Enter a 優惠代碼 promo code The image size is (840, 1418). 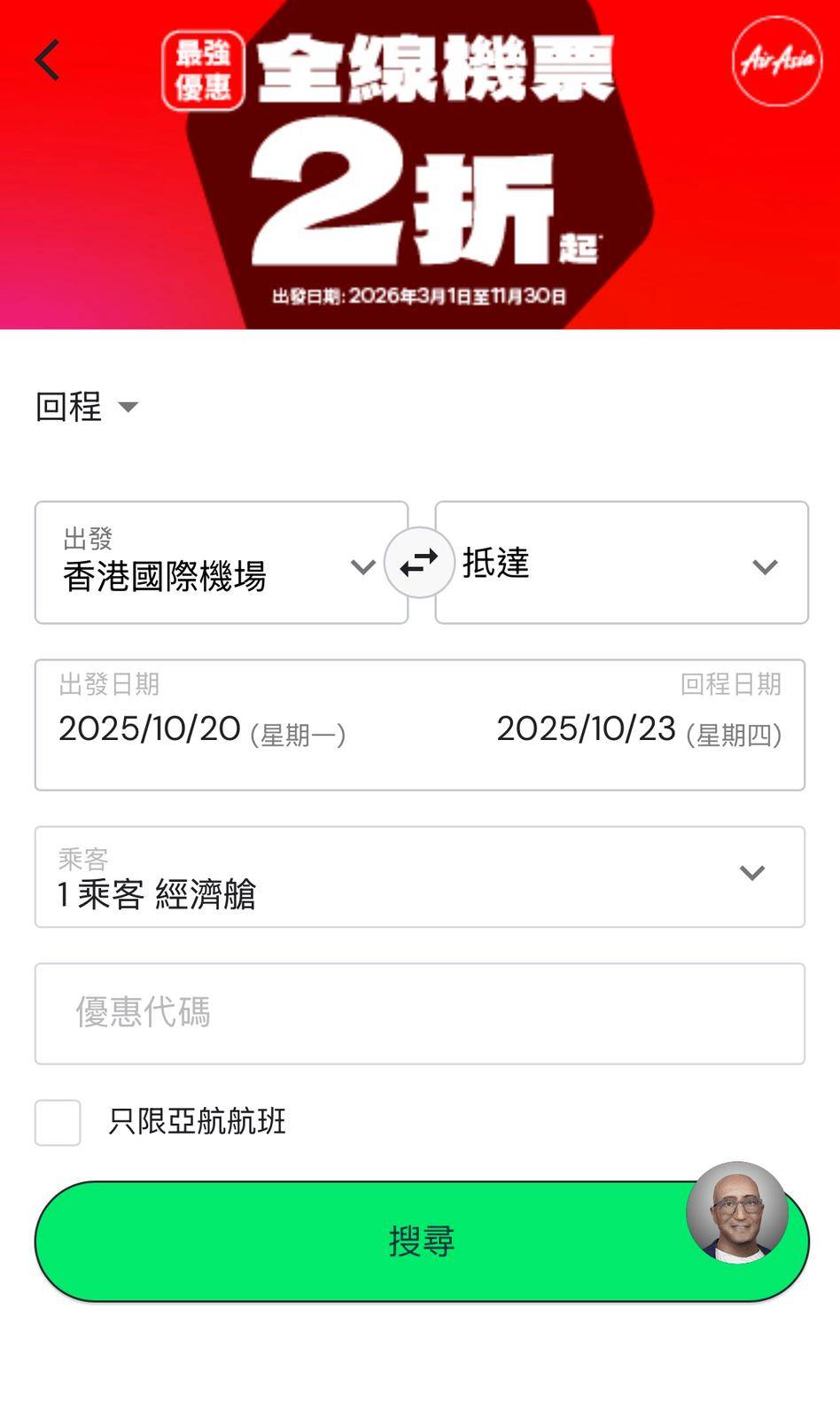[419, 1013]
